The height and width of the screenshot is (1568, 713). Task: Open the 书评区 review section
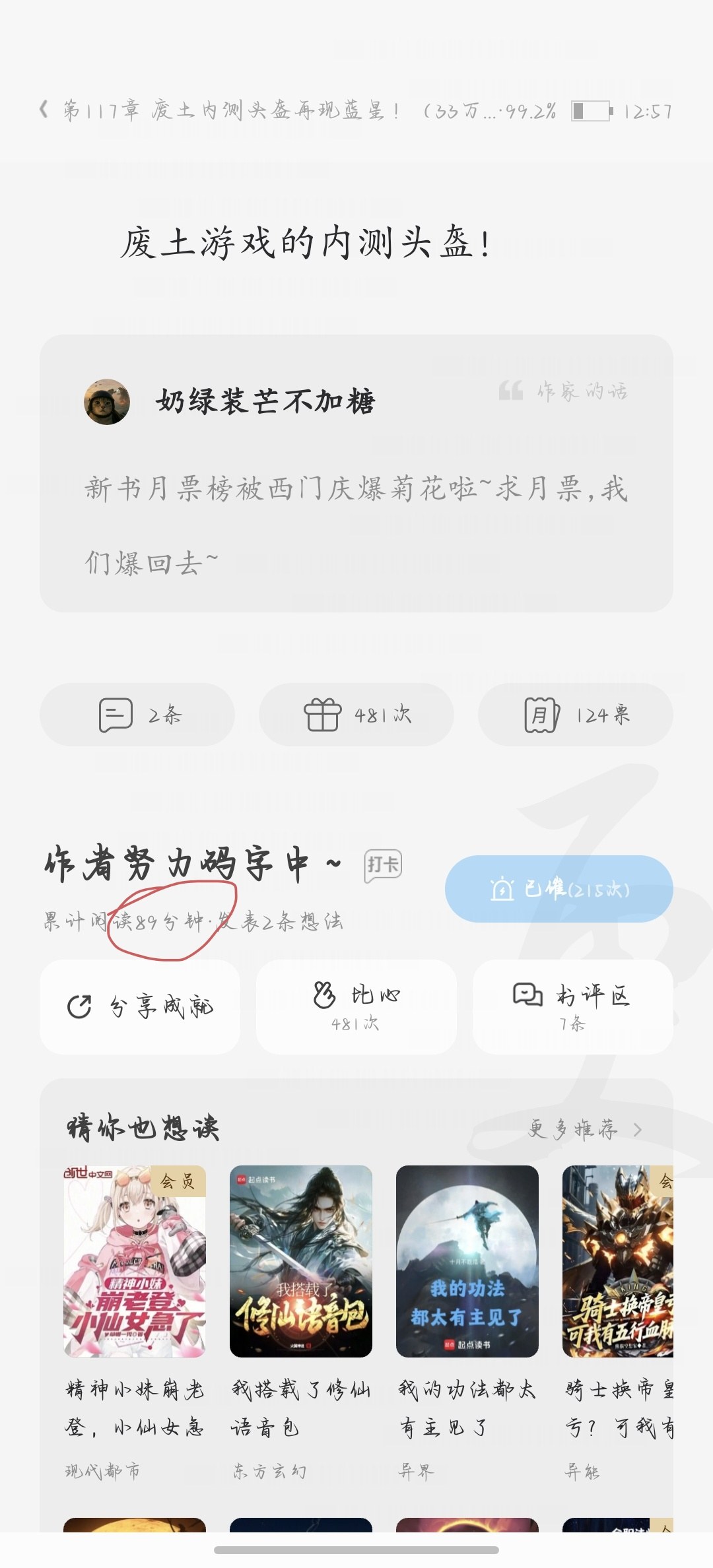point(573,1007)
